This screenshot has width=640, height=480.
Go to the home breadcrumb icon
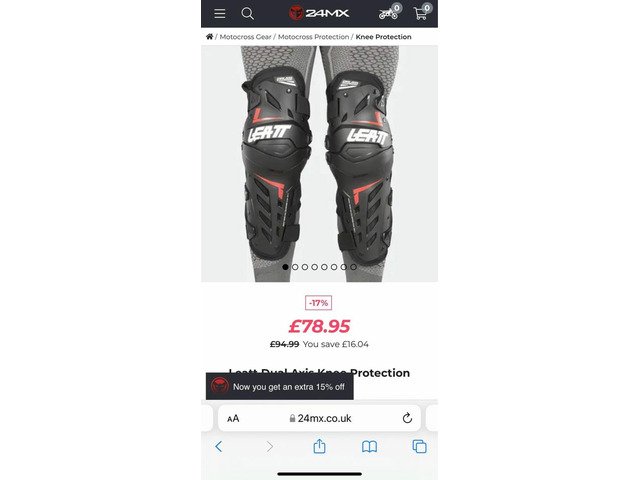point(210,37)
